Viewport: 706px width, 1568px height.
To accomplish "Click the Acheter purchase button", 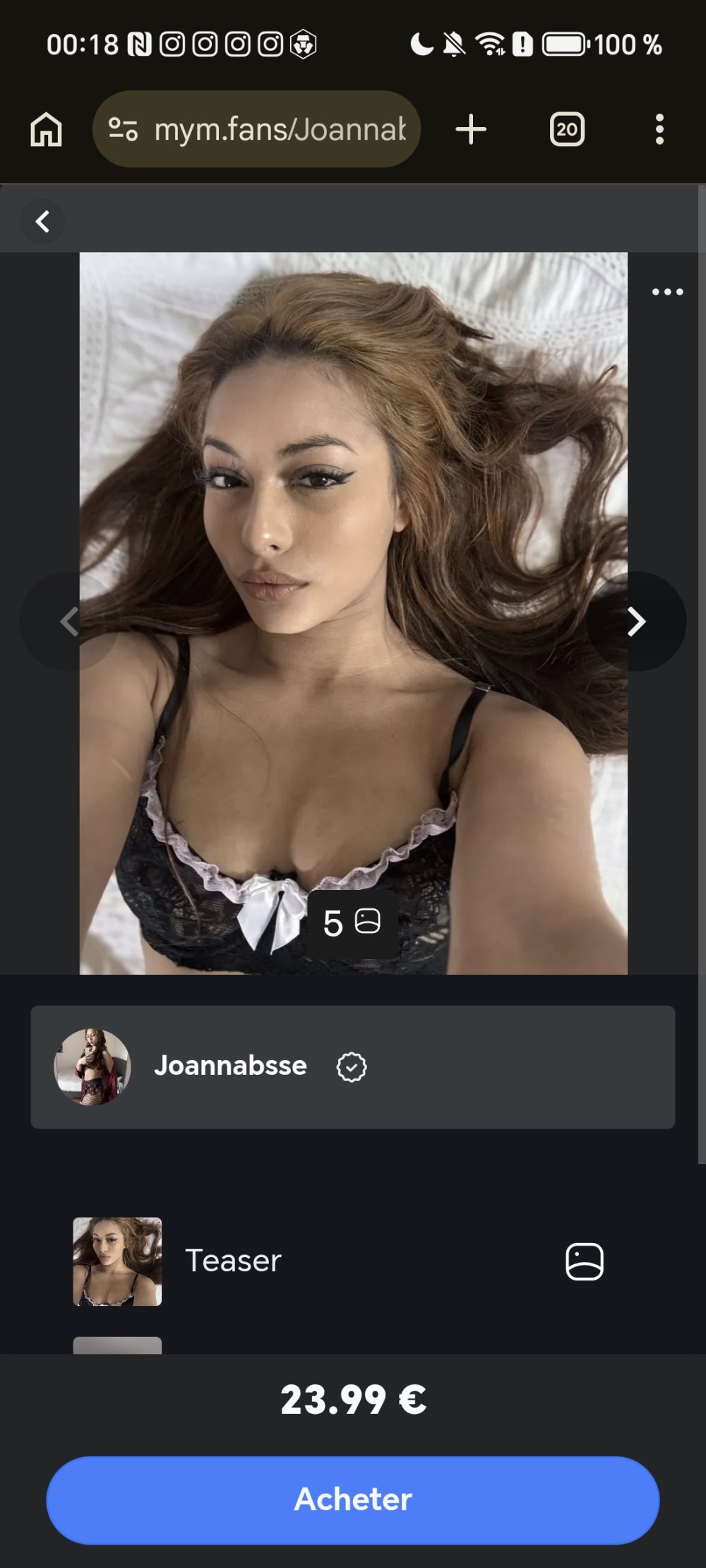I will [353, 1500].
